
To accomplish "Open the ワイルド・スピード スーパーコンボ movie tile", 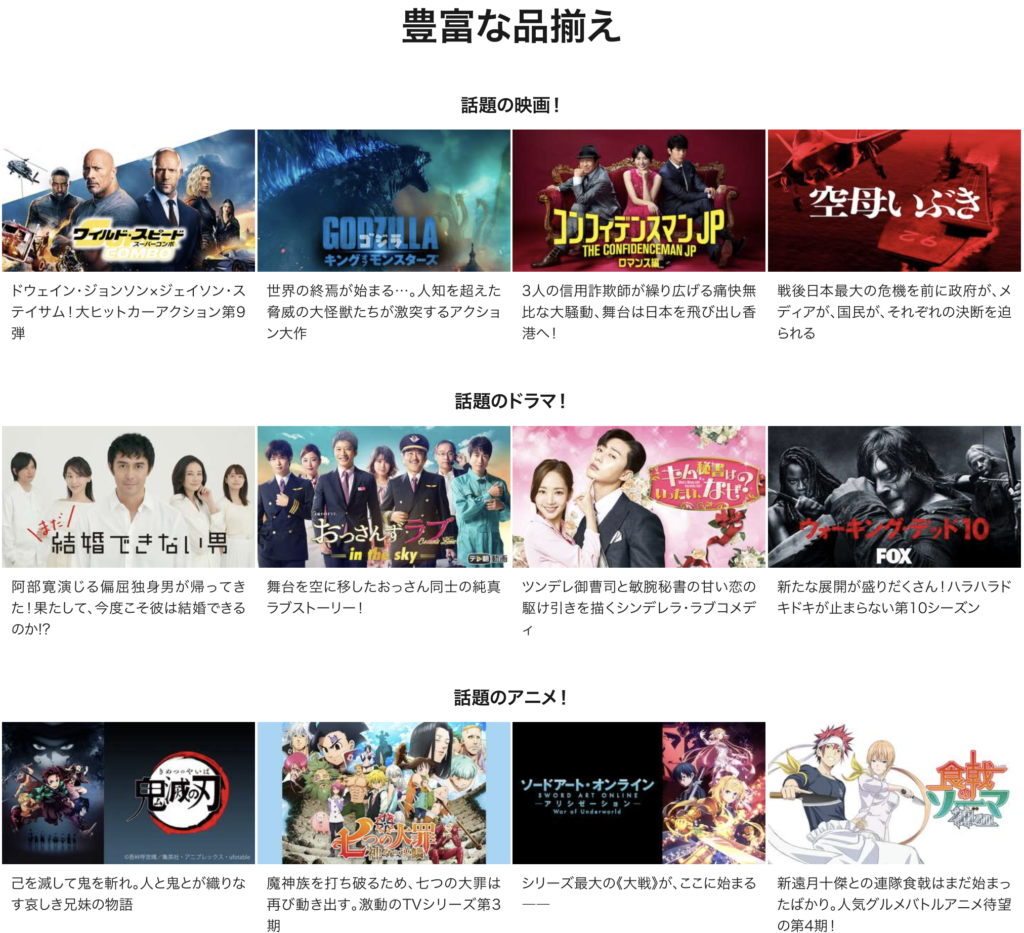I will click(x=128, y=200).
